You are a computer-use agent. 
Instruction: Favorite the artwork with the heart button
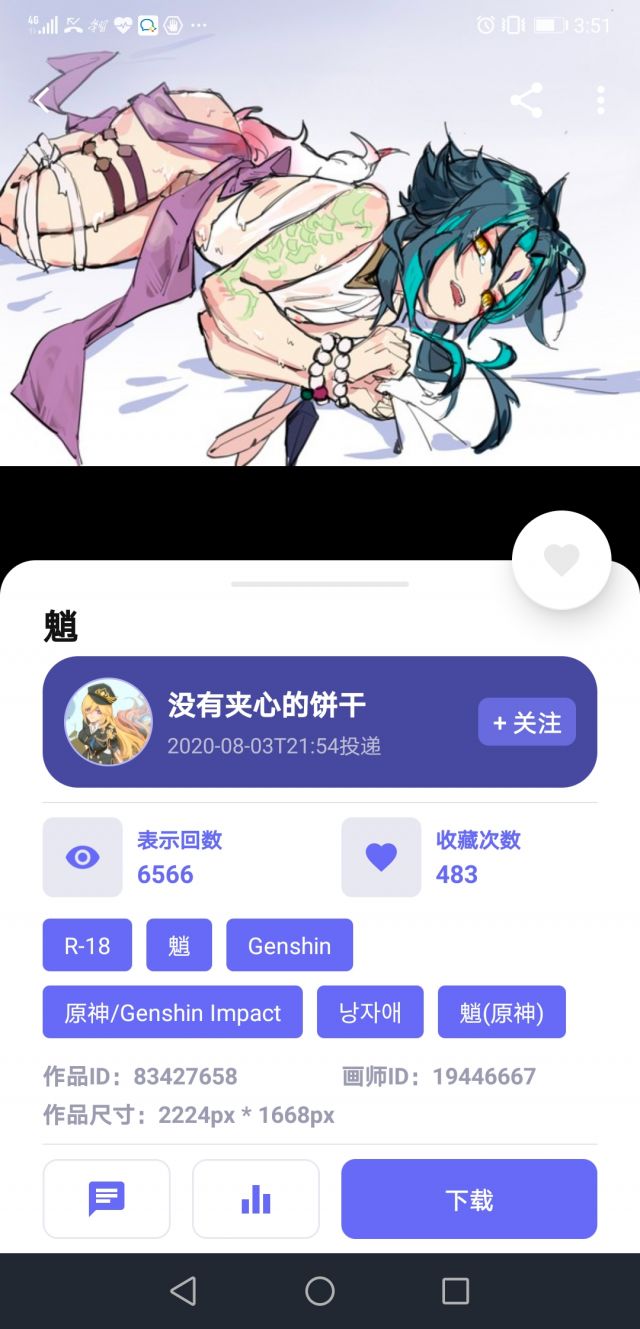pos(561,560)
